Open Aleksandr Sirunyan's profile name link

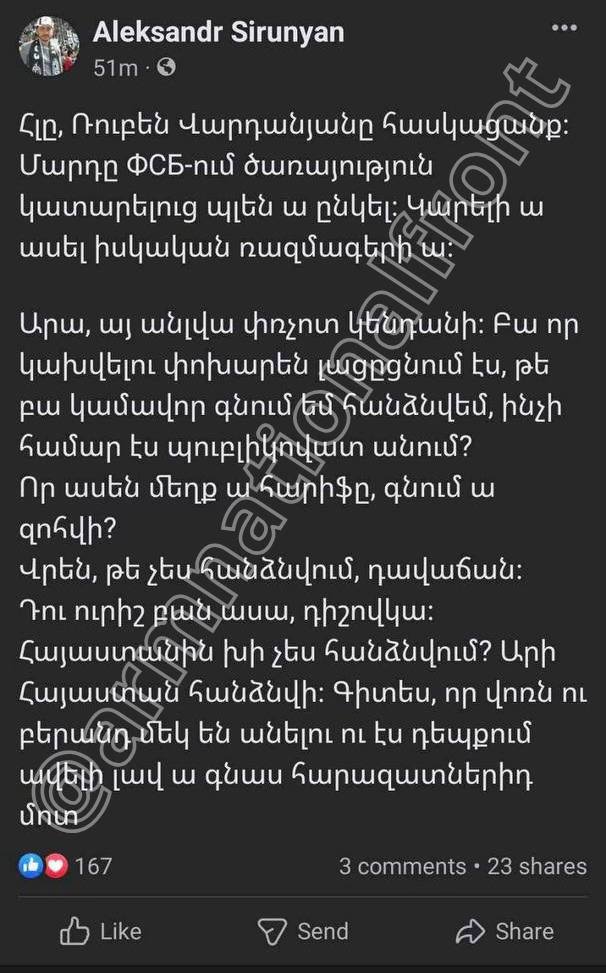(x=218, y=32)
